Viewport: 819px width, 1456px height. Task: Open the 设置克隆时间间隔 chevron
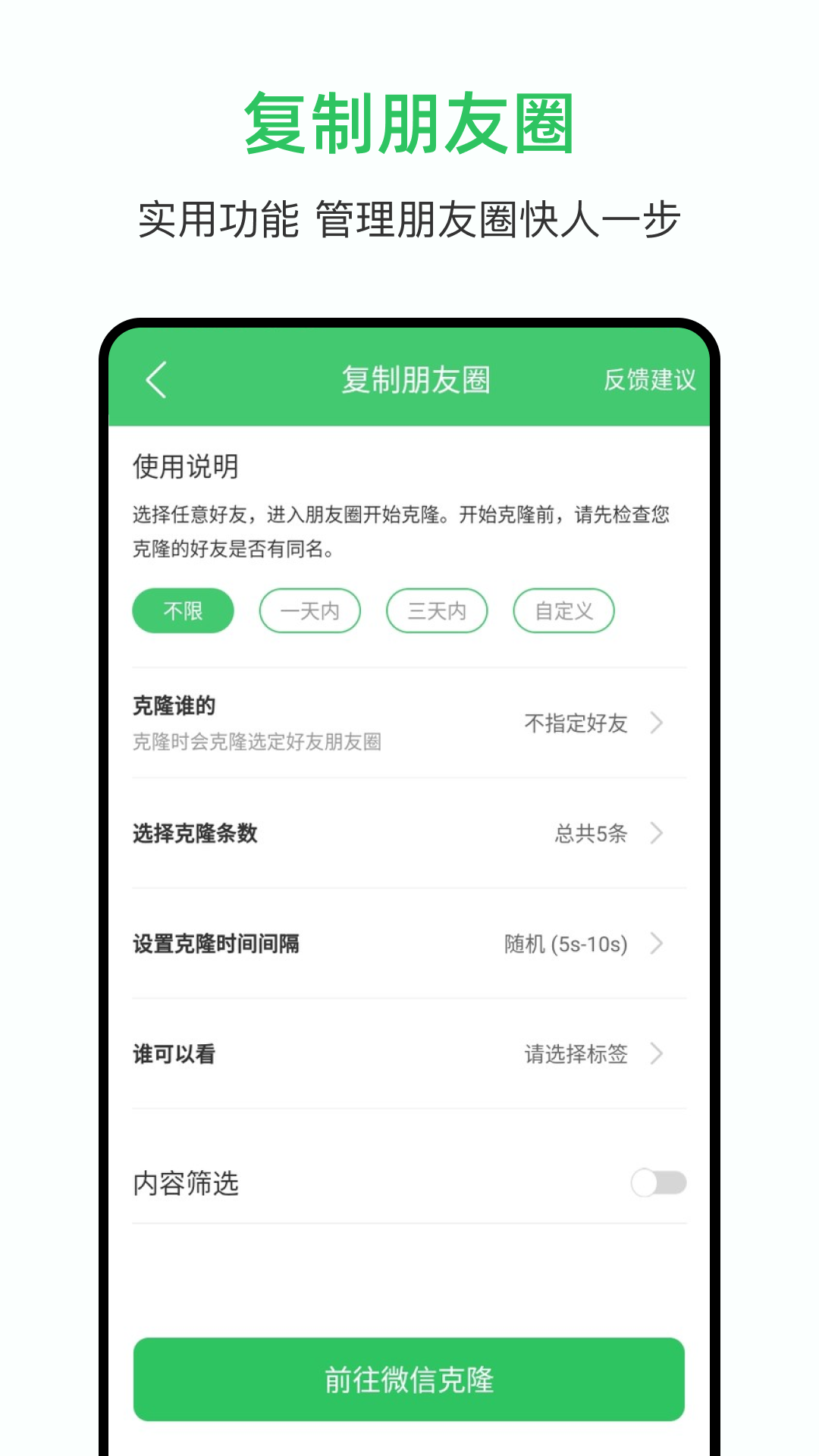pyautogui.click(x=656, y=945)
